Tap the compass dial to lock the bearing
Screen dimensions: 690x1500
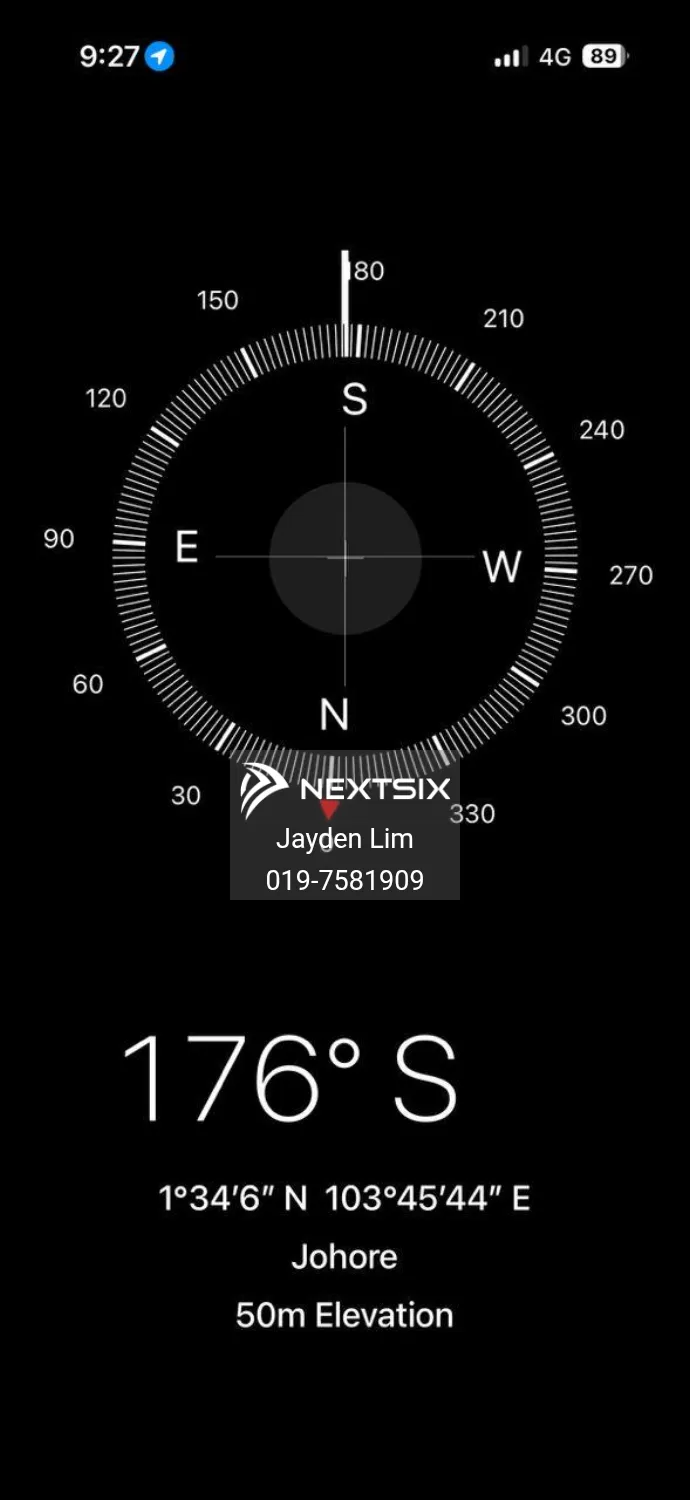pyautogui.click(x=345, y=556)
